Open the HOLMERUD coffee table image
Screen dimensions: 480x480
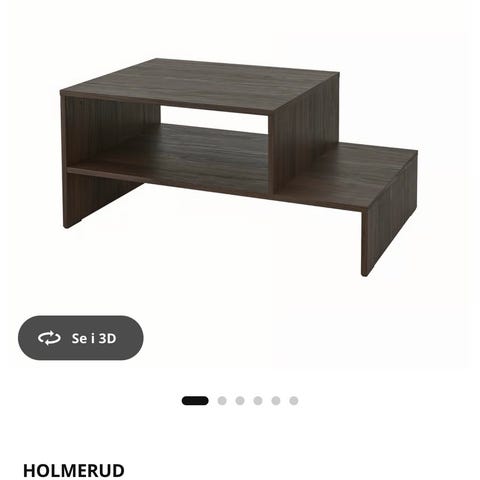point(239,167)
